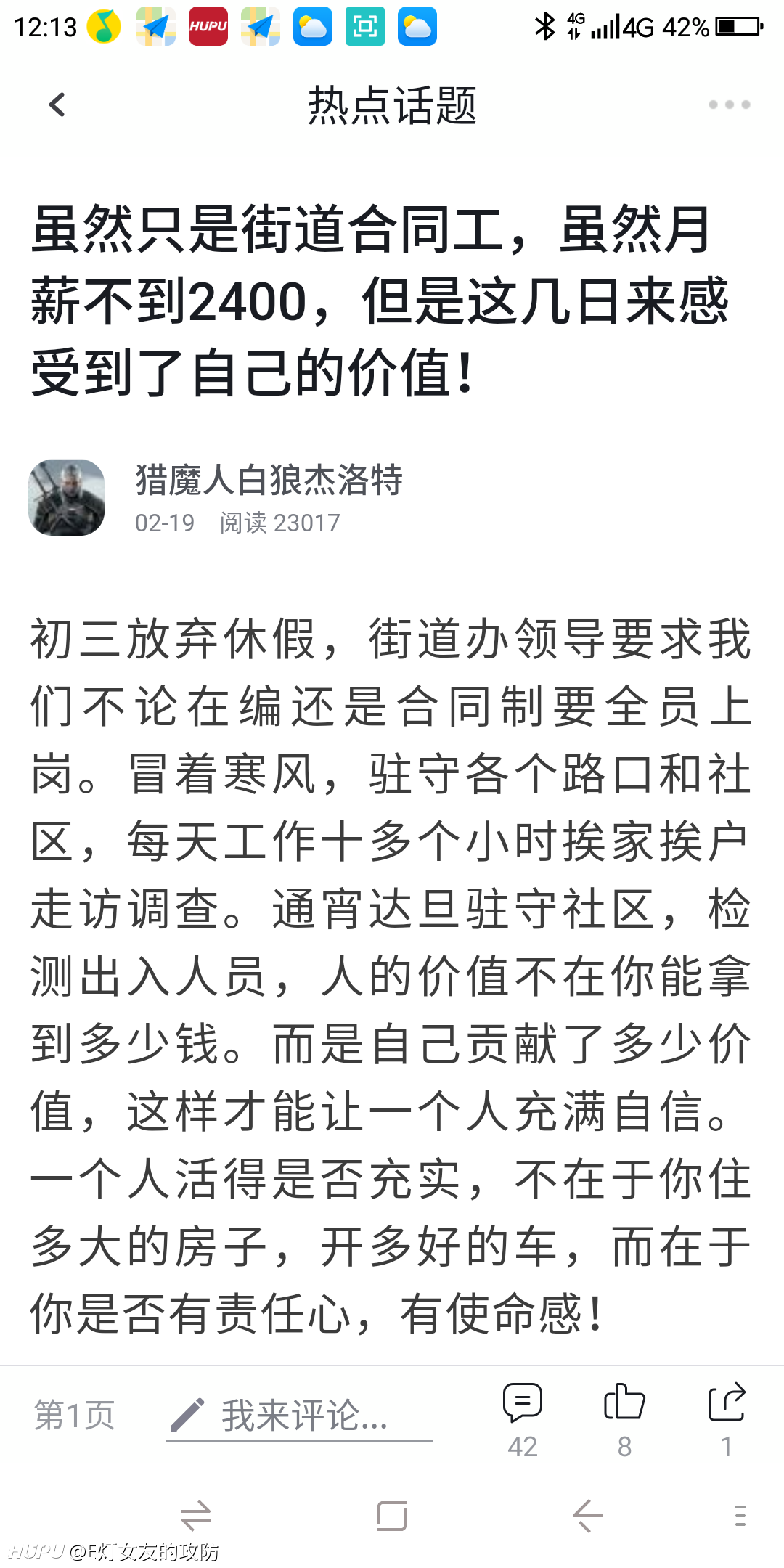Open profile via username 猎魔人白狼杰洛特
The width and height of the screenshot is (784, 1568).
[269, 480]
